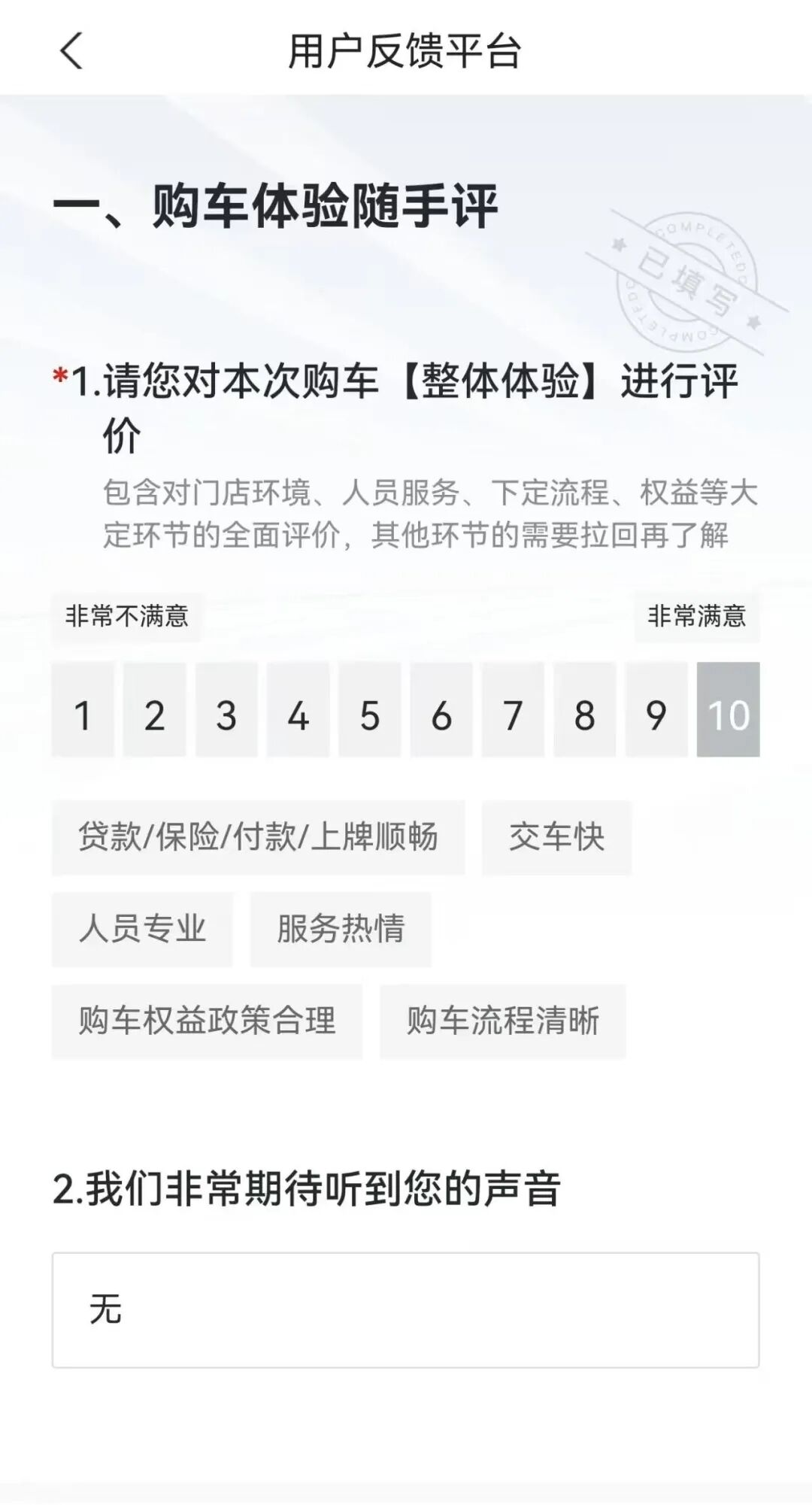Select the 购车流程清晰 chip

point(502,1021)
